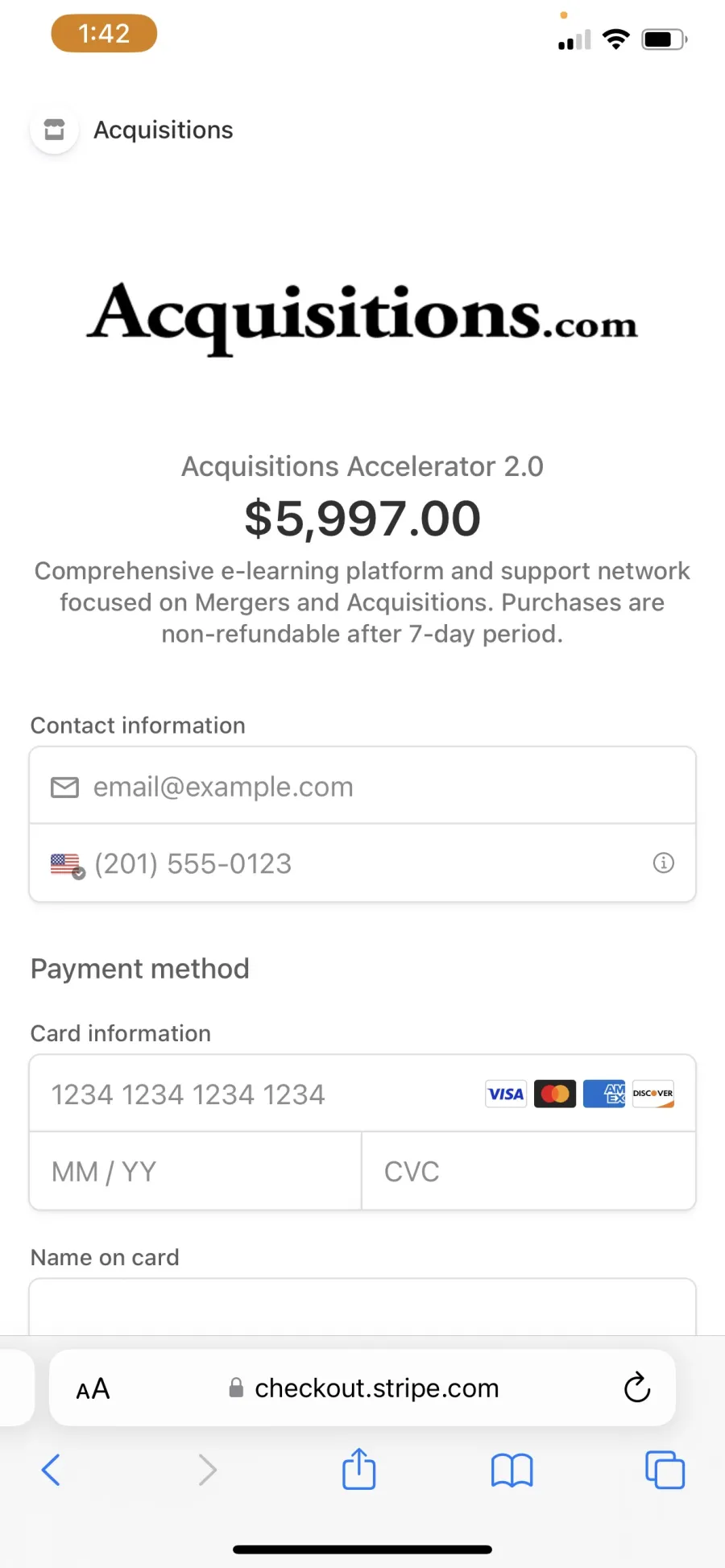Tap the phone number field
Viewport: 725px width, 1568px height.
pos(362,863)
